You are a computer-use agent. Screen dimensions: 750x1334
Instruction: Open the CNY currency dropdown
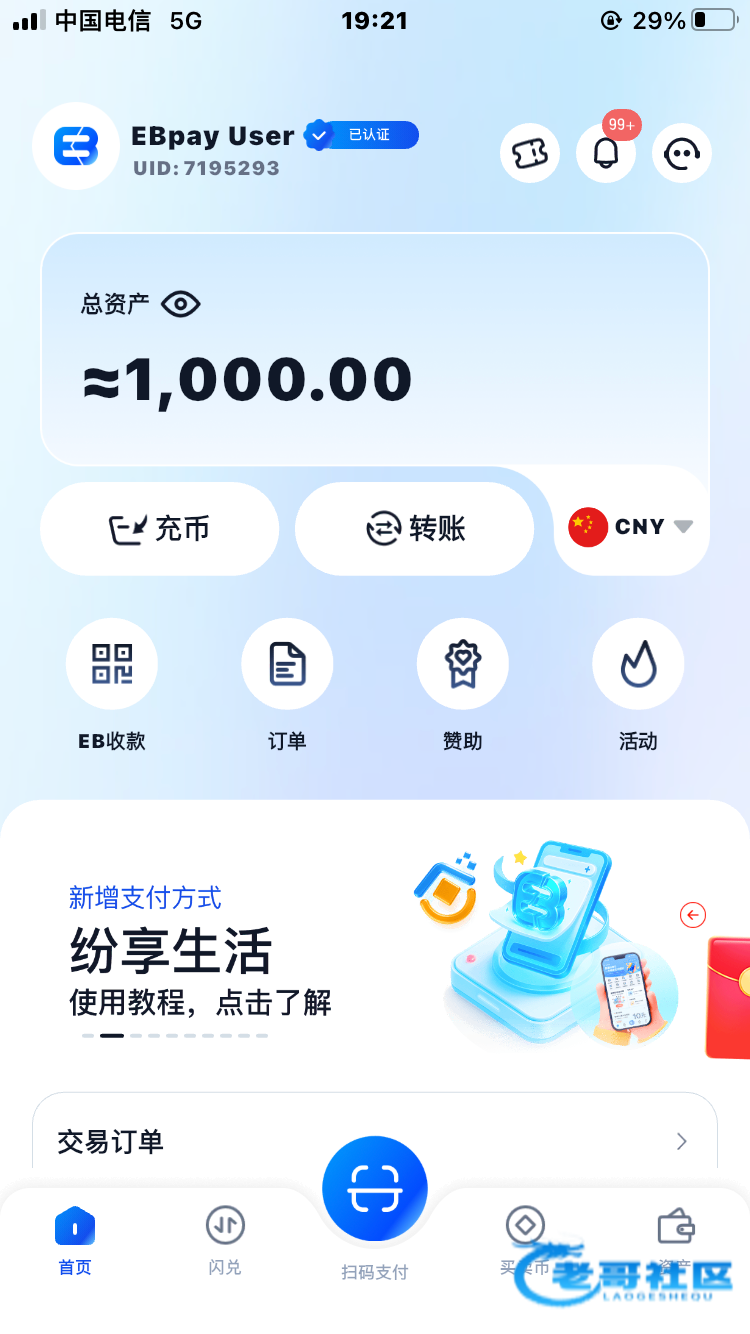pos(632,526)
